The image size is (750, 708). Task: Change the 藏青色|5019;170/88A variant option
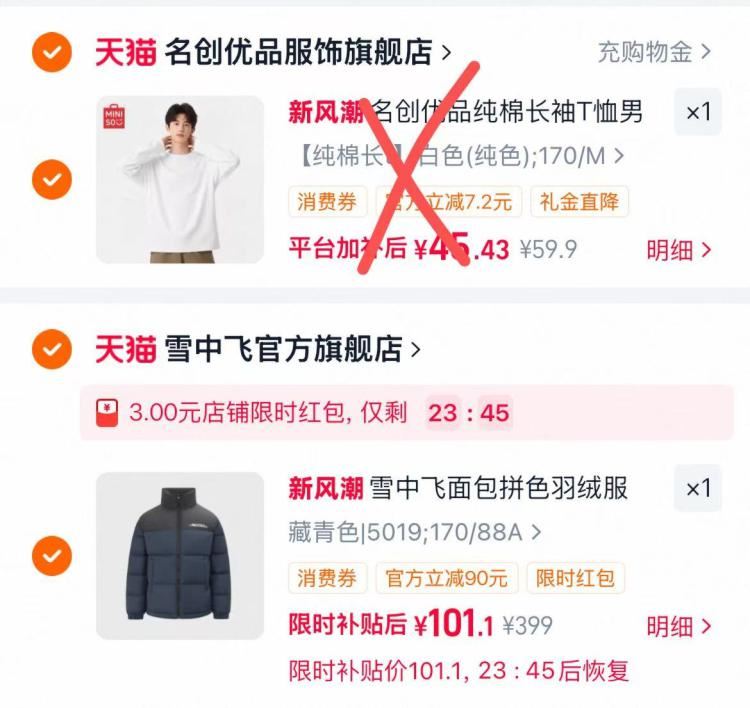(x=415, y=532)
